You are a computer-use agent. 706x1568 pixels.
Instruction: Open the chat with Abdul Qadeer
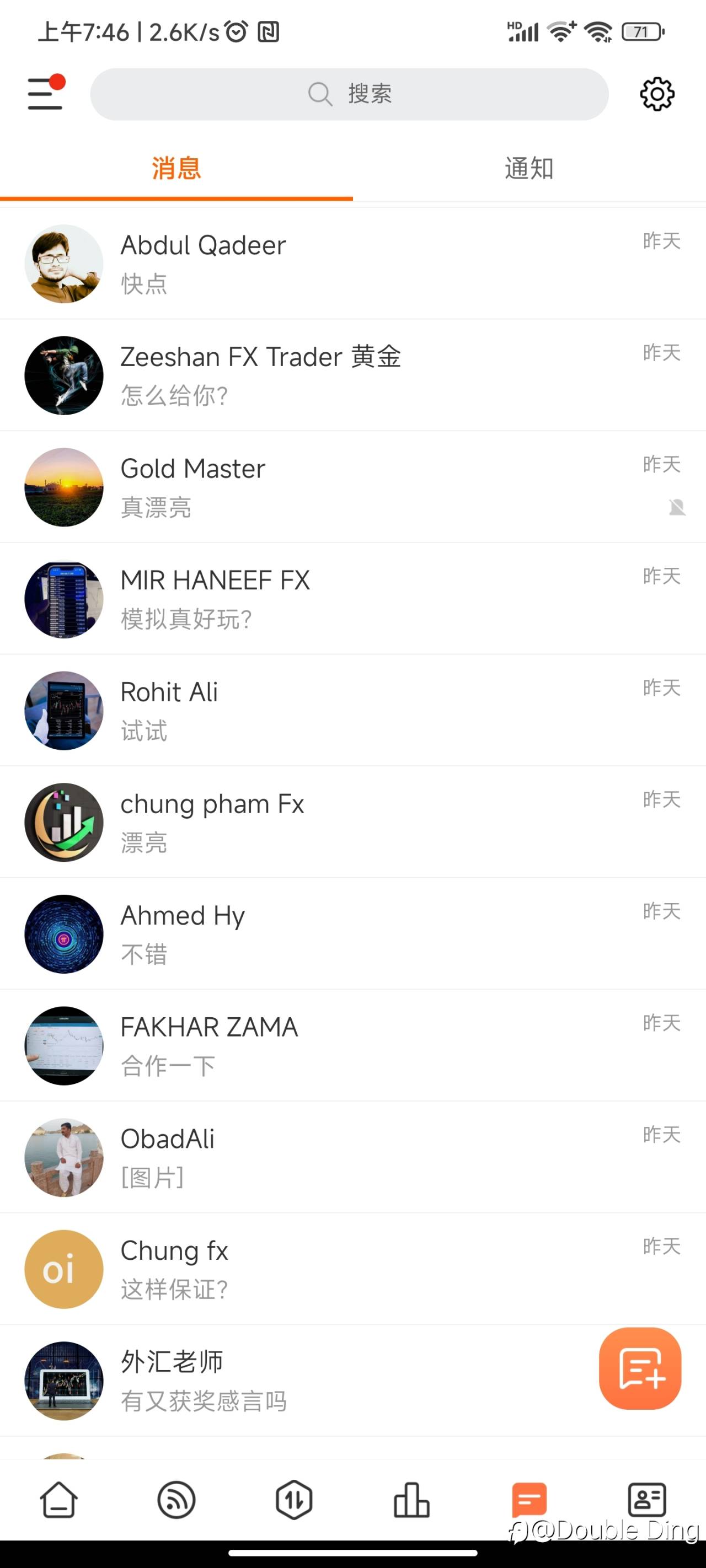point(352,264)
